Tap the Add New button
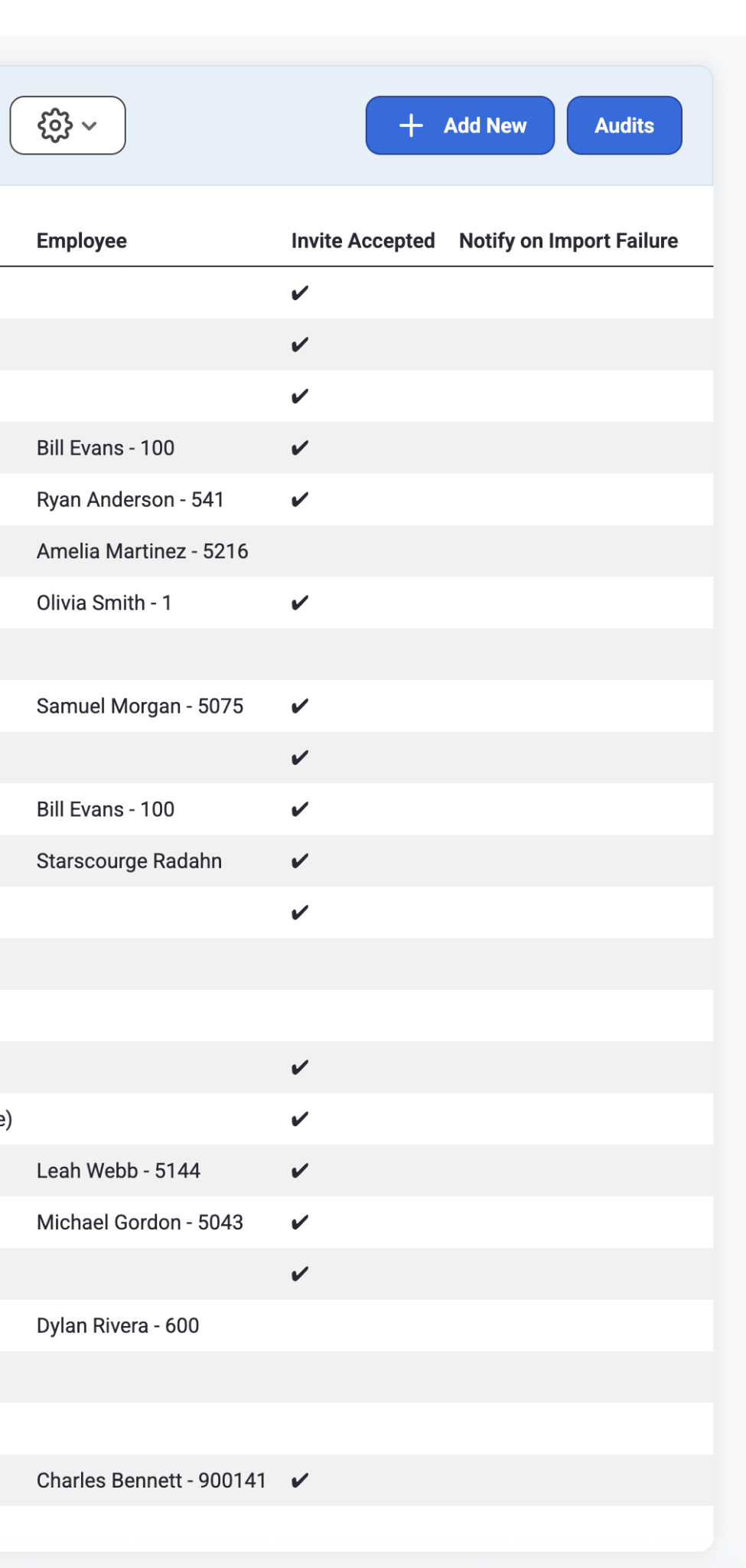Screen dimensions: 746x1568 [460, 126]
